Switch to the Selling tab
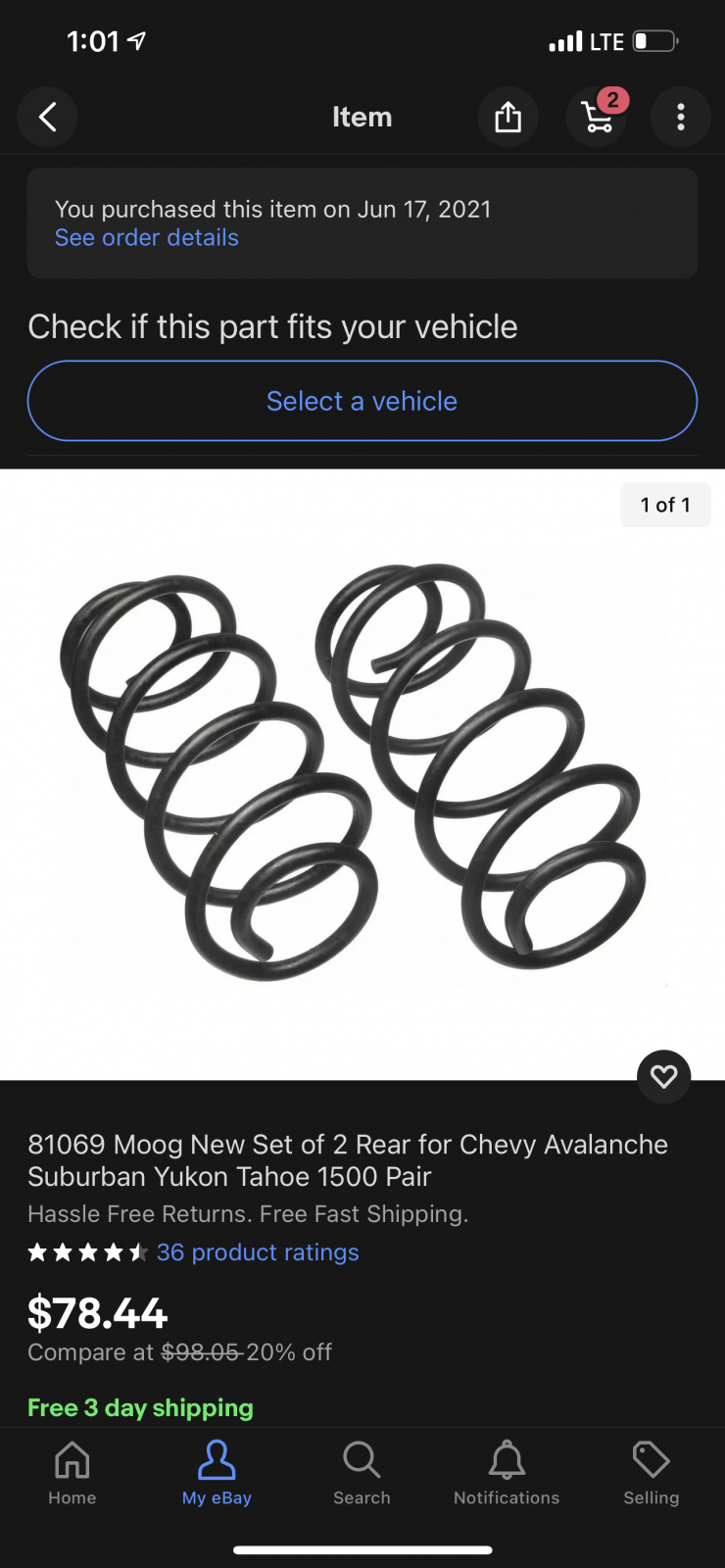This screenshot has height=1568, width=725. (652, 1473)
